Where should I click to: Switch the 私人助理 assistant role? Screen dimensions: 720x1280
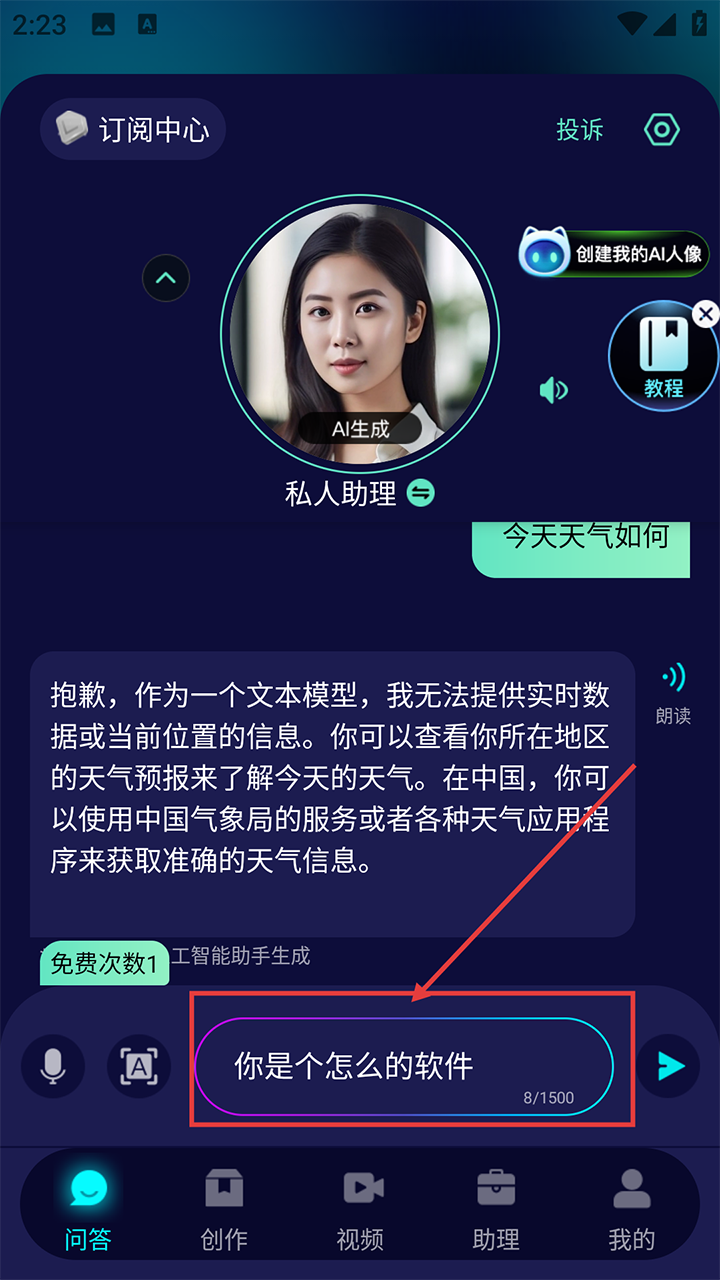point(421,493)
